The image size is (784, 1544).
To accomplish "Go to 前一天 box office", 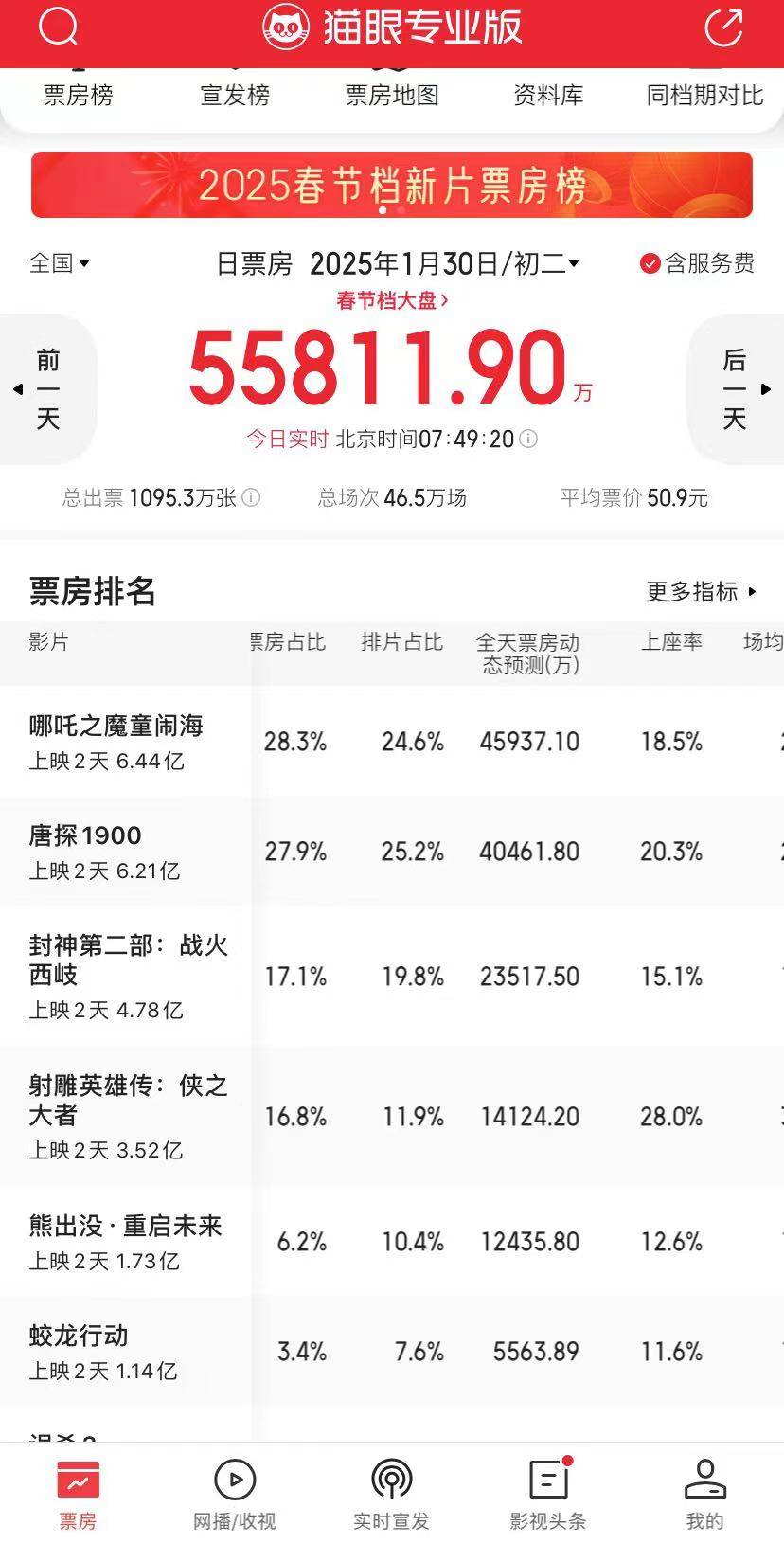I will [x=46, y=389].
